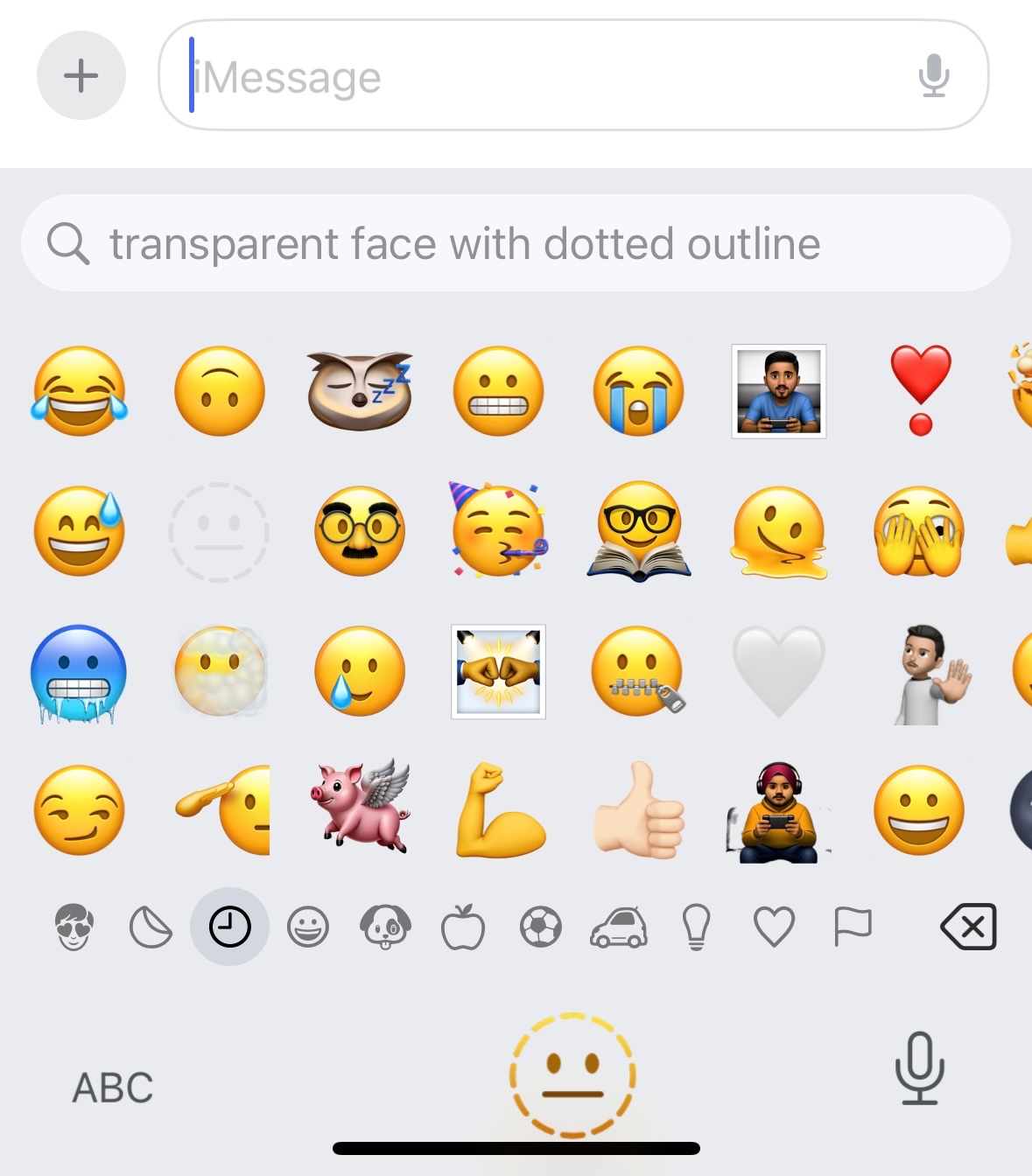Image resolution: width=1032 pixels, height=1176 pixels.
Task: Insert the fist bump sticker
Action: click(x=498, y=671)
